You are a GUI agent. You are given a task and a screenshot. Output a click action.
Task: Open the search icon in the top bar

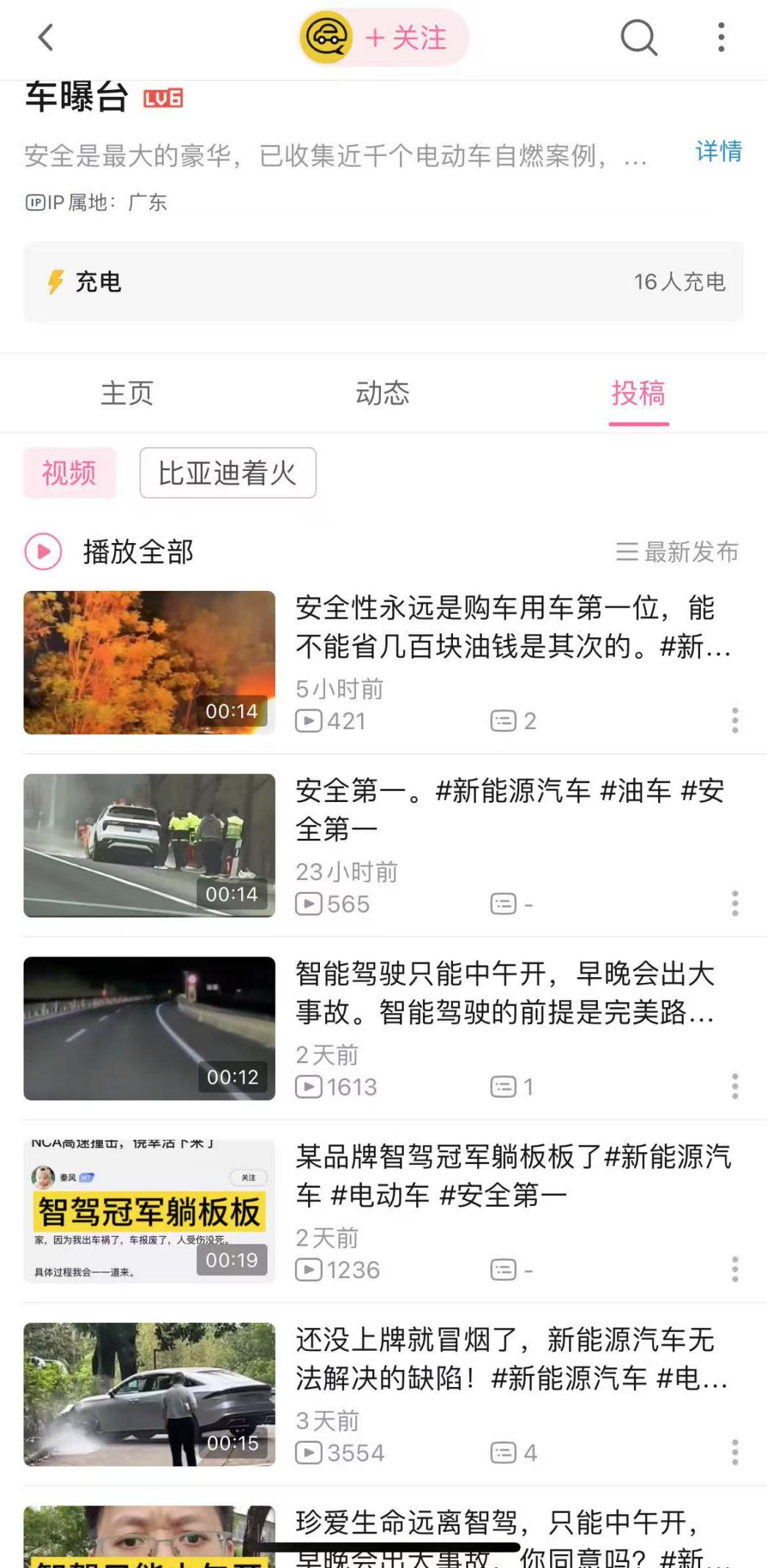click(x=638, y=38)
